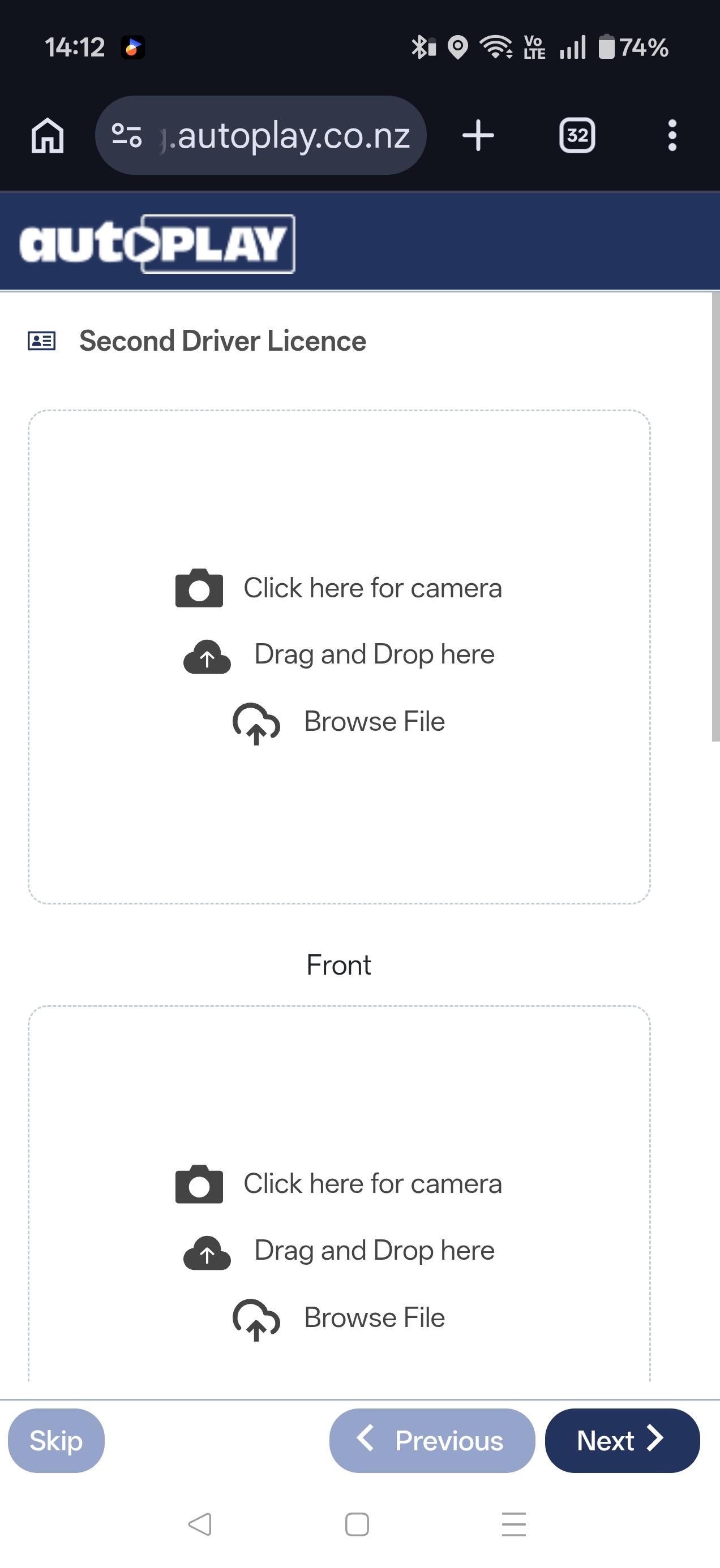Open a new browser tab
Viewport: 720px width, 1568px height.
click(x=478, y=135)
